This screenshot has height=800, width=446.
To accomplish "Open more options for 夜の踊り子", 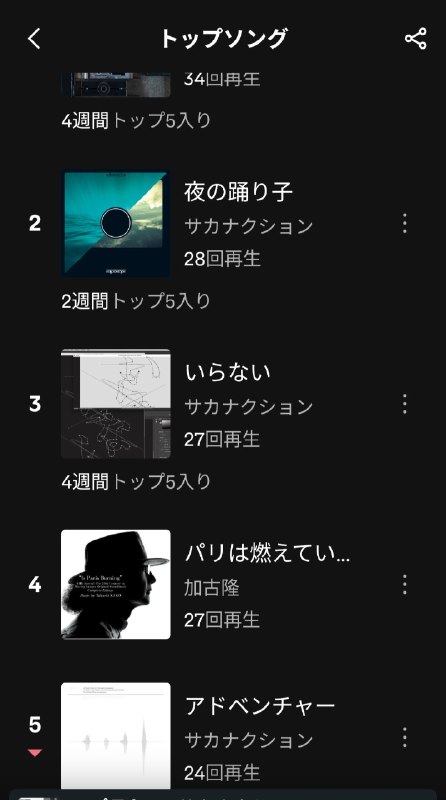I will 405,223.
